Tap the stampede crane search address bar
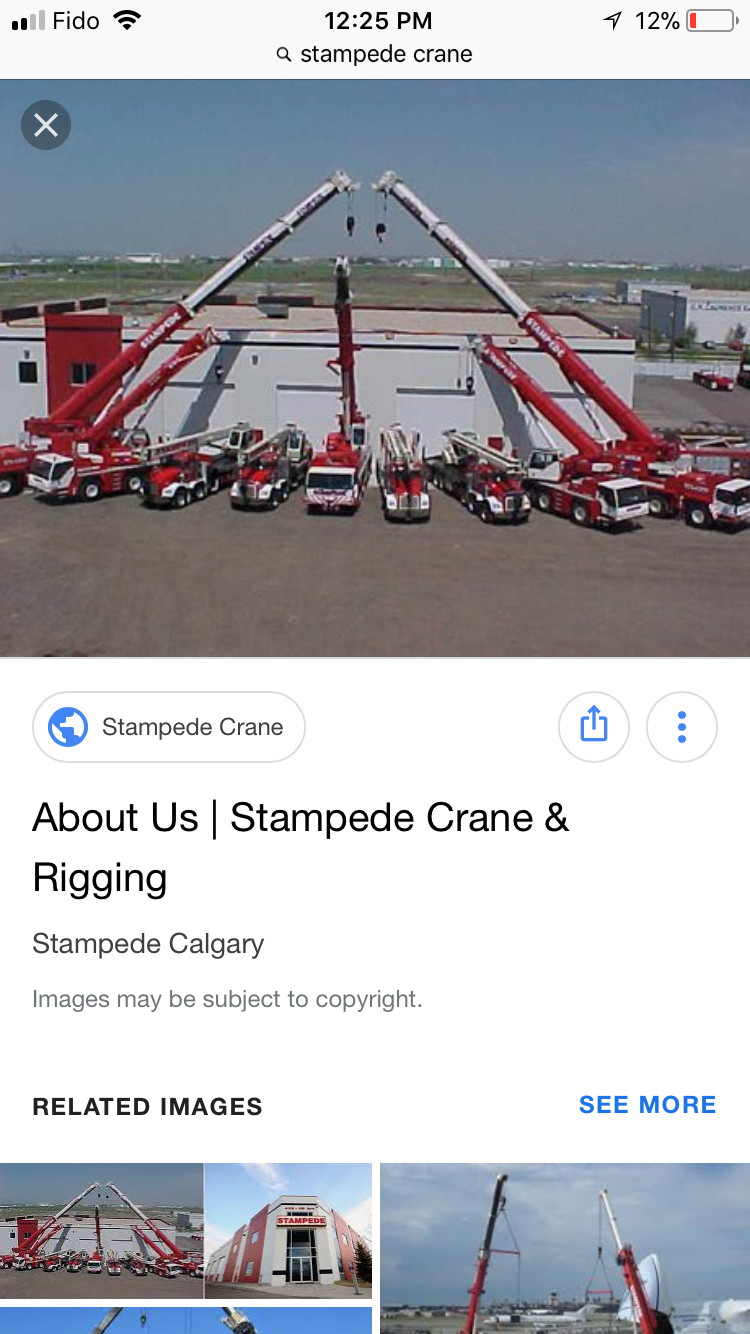 375,54
